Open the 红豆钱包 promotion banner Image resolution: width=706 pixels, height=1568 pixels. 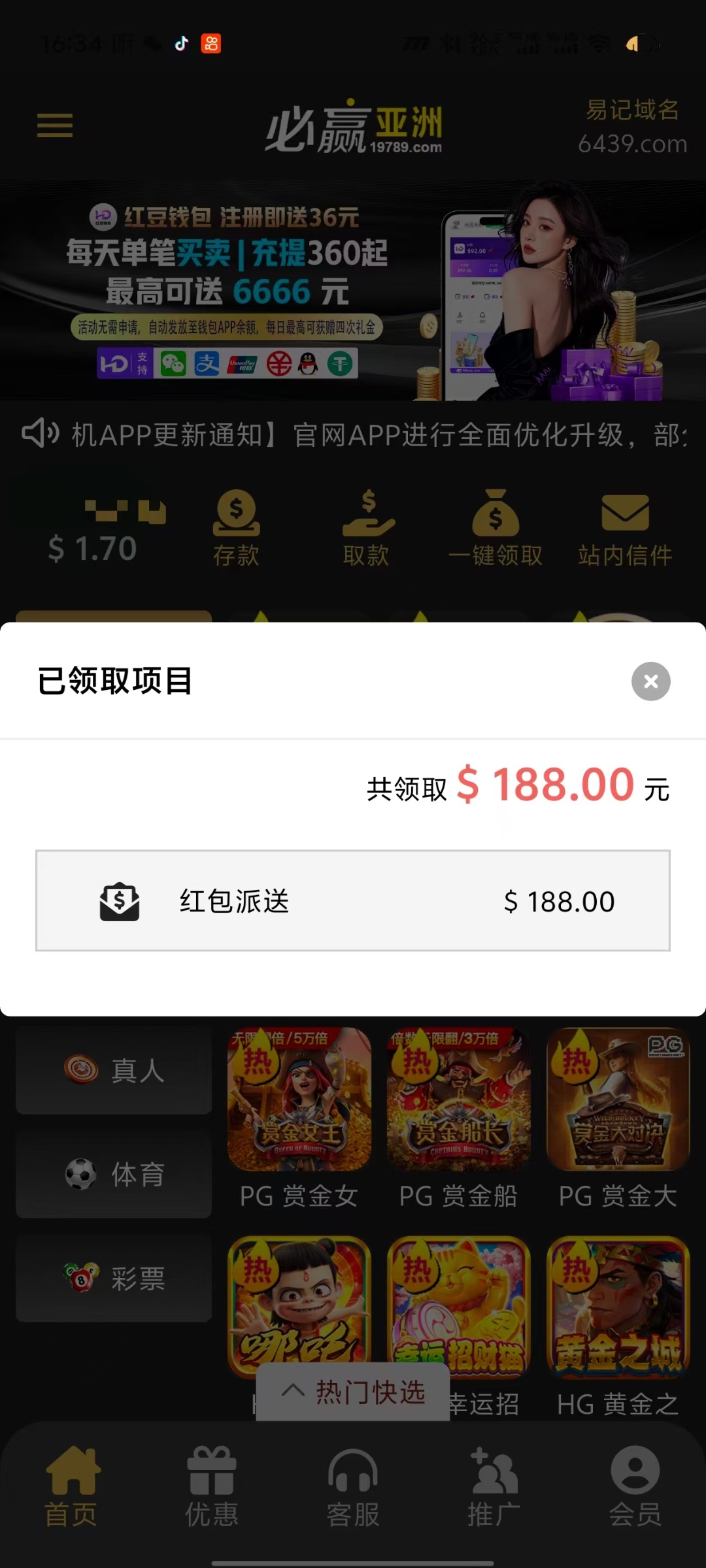(x=353, y=291)
